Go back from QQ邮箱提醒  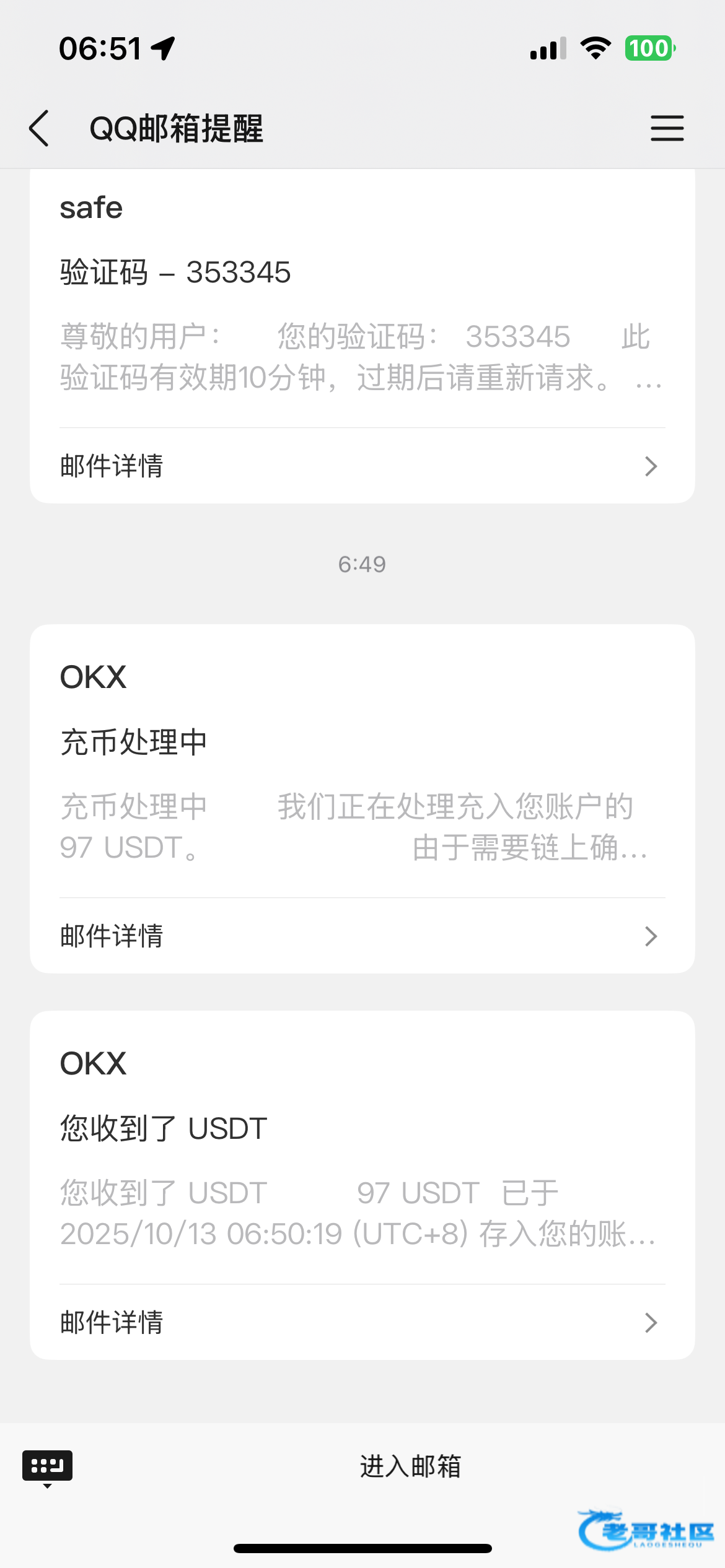(39, 128)
